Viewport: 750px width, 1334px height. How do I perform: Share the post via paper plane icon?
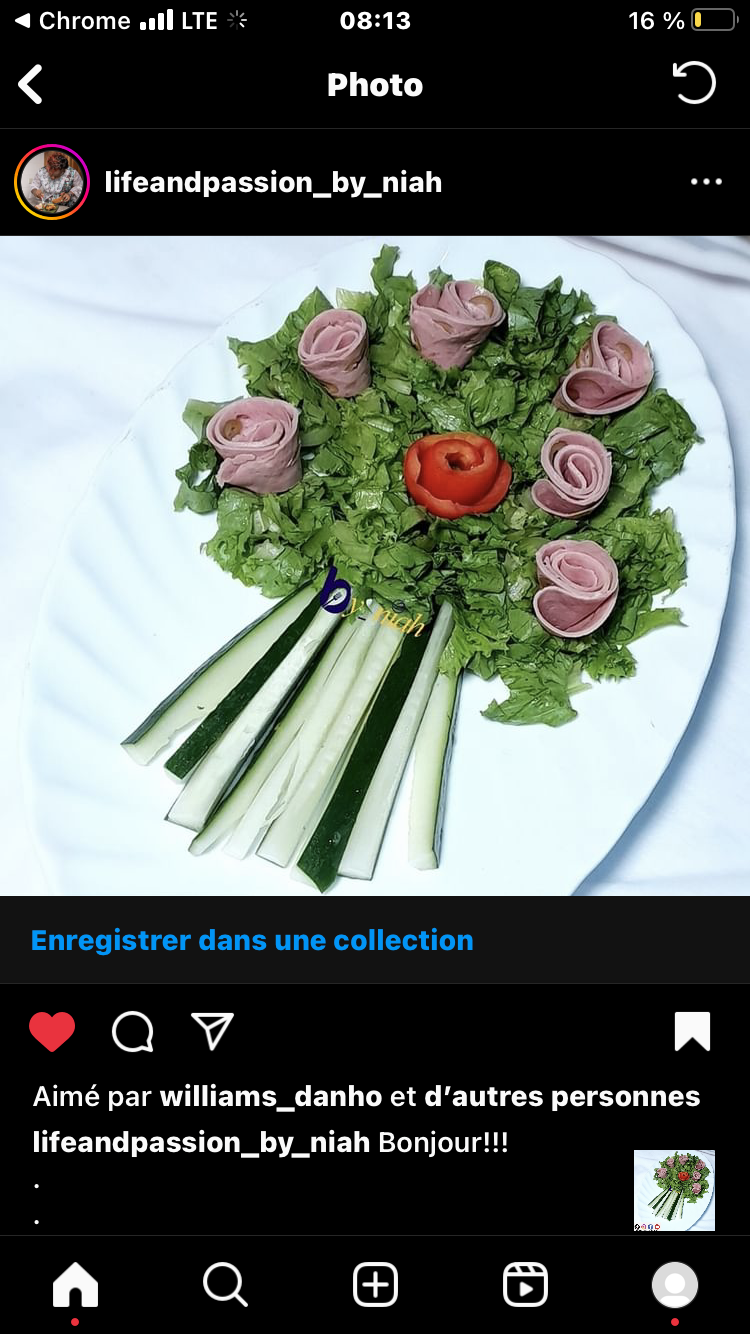pos(212,1032)
